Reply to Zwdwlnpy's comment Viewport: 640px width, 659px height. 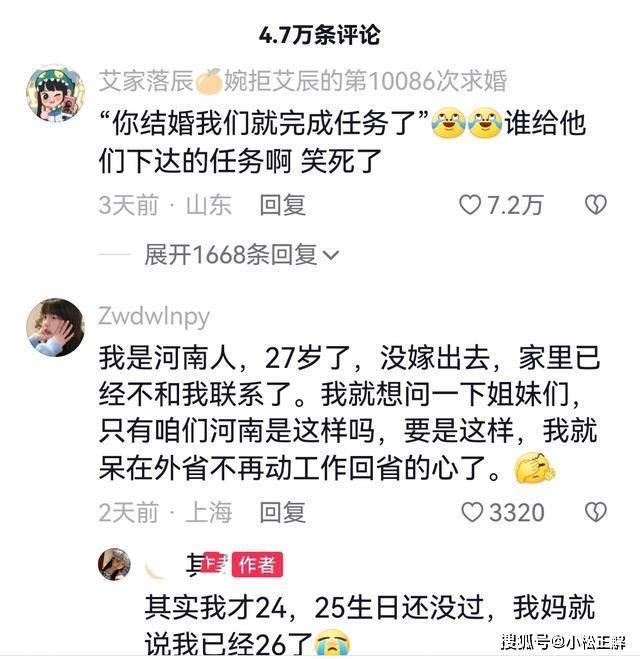pos(282,513)
